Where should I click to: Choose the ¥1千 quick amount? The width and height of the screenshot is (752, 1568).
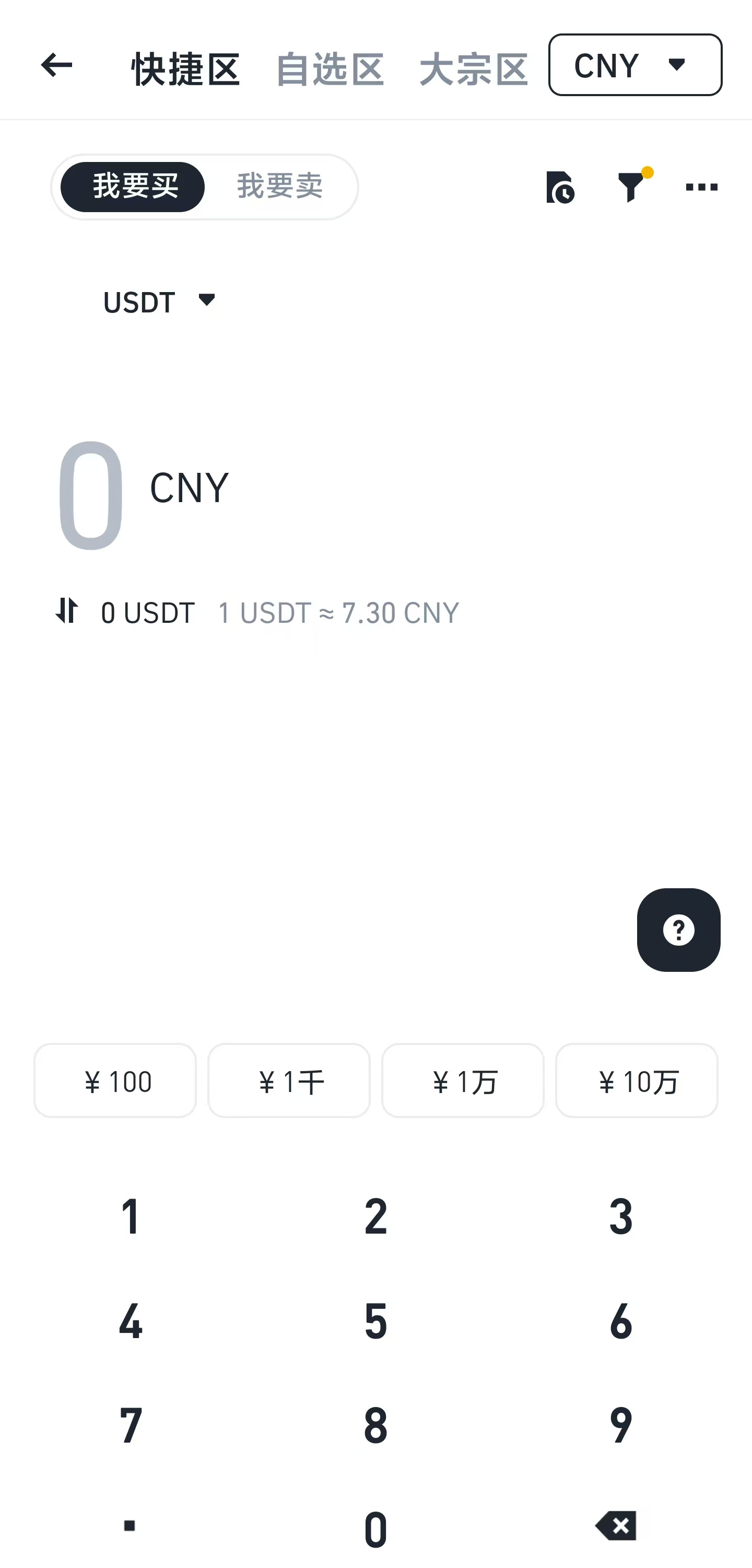point(289,1081)
